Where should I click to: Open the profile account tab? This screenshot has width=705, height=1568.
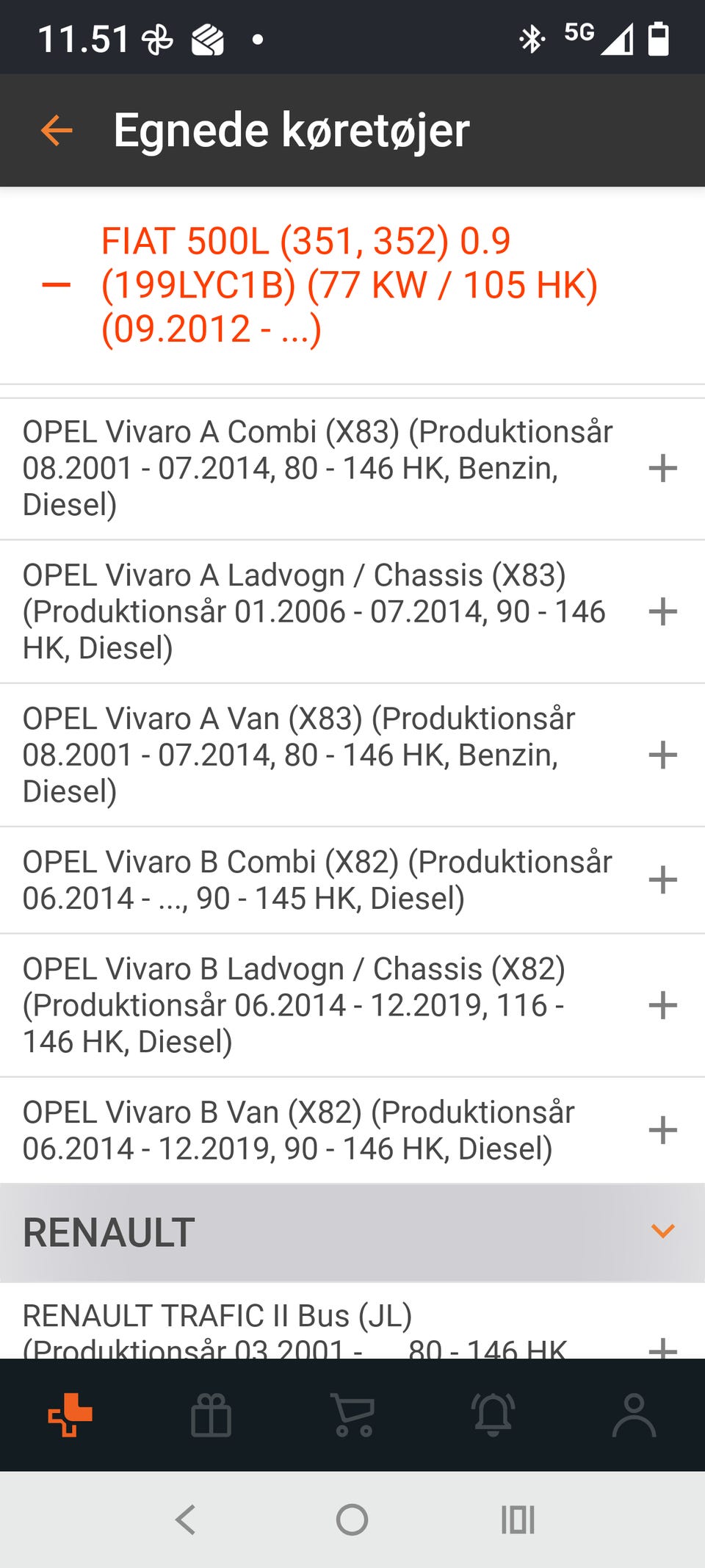click(x=634, y=1414)
